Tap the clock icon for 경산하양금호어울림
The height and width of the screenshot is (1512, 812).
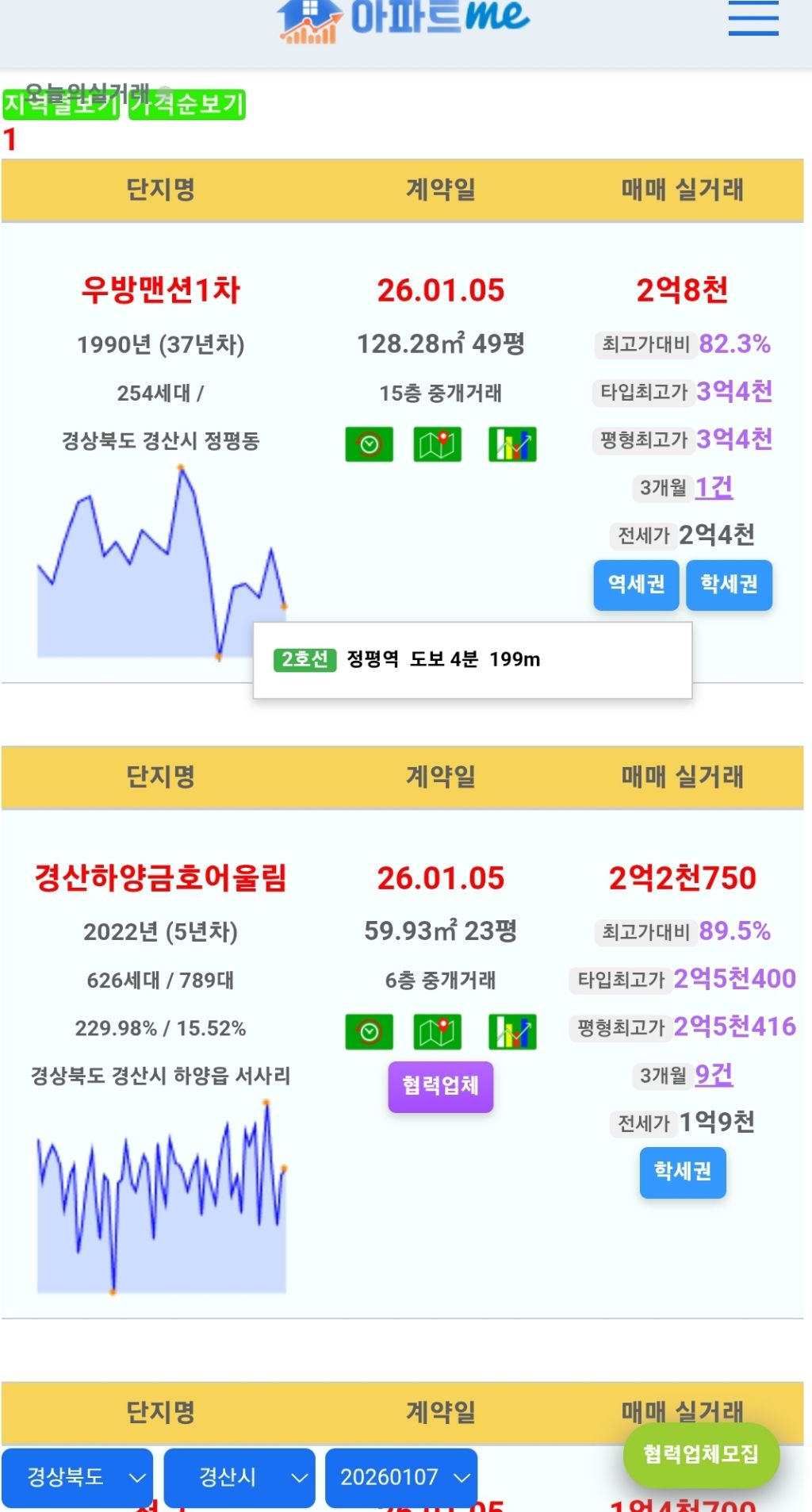370,1032
